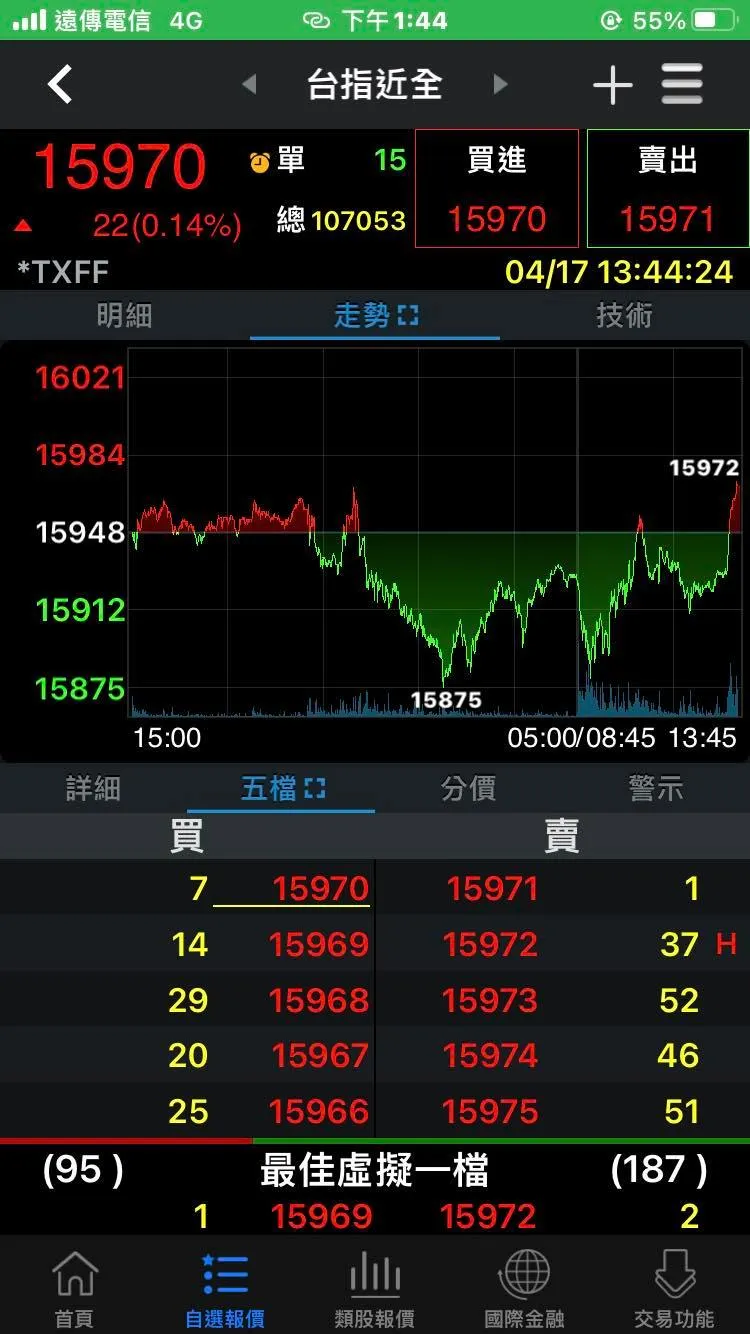Image resolution: width=750 pixels, height=1334 pixels.
Task: Open 自選報價 watchlist quotes
Action: [225, 1288]
